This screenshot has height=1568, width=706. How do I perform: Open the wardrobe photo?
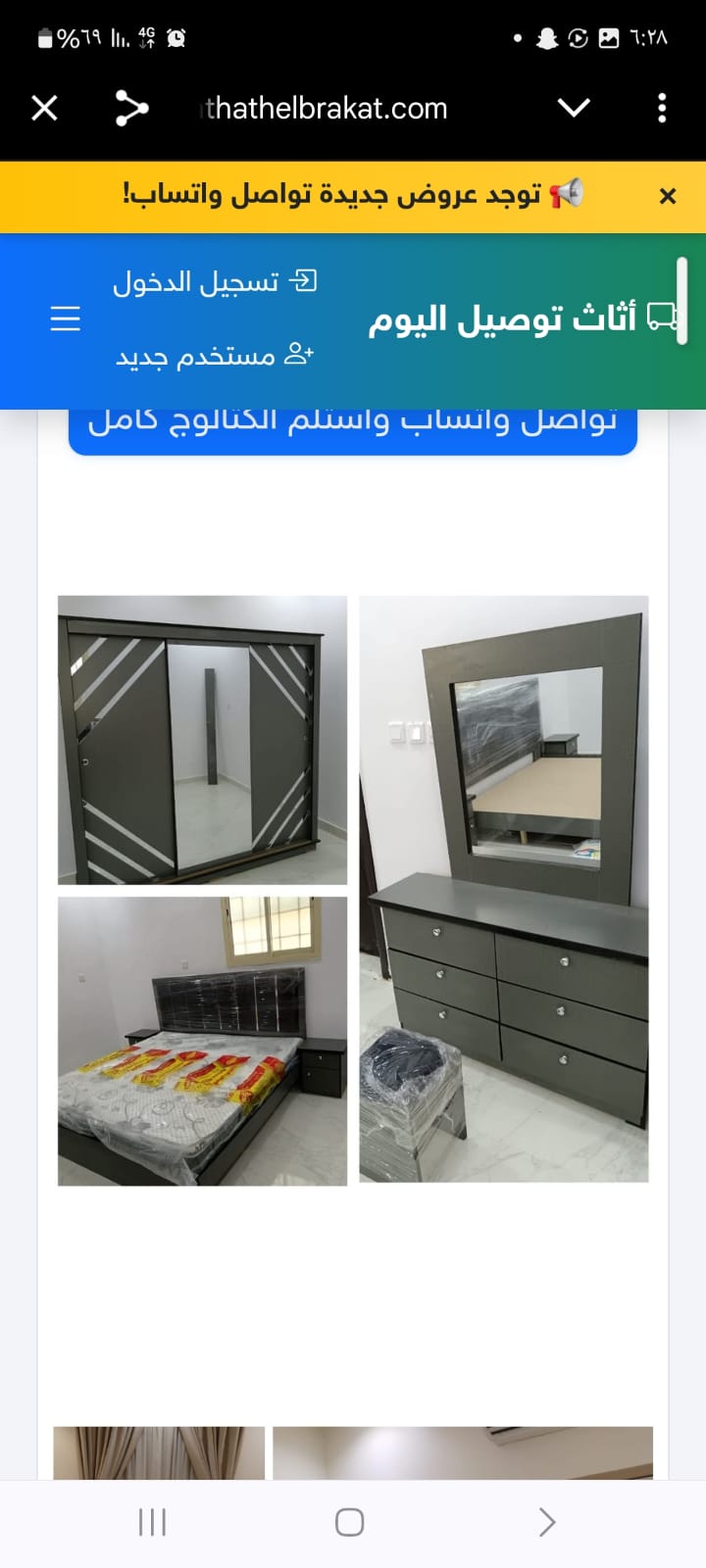pyautogui.click(x=202, y=740)
